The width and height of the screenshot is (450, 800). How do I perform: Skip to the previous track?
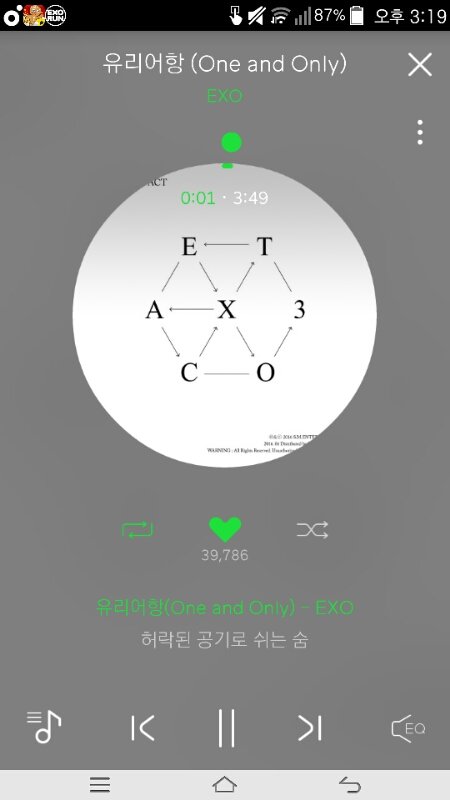(x=142, y=728)
